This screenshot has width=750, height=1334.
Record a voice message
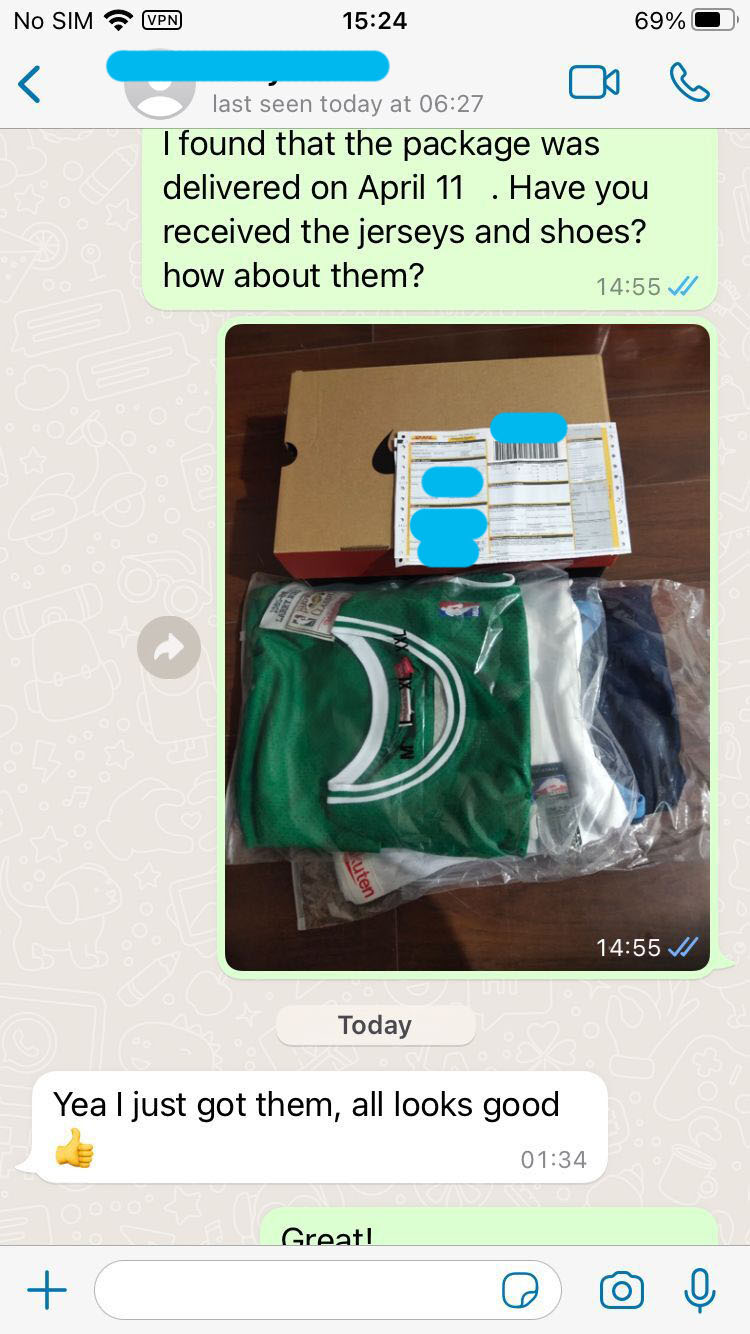pos(700,1290)
